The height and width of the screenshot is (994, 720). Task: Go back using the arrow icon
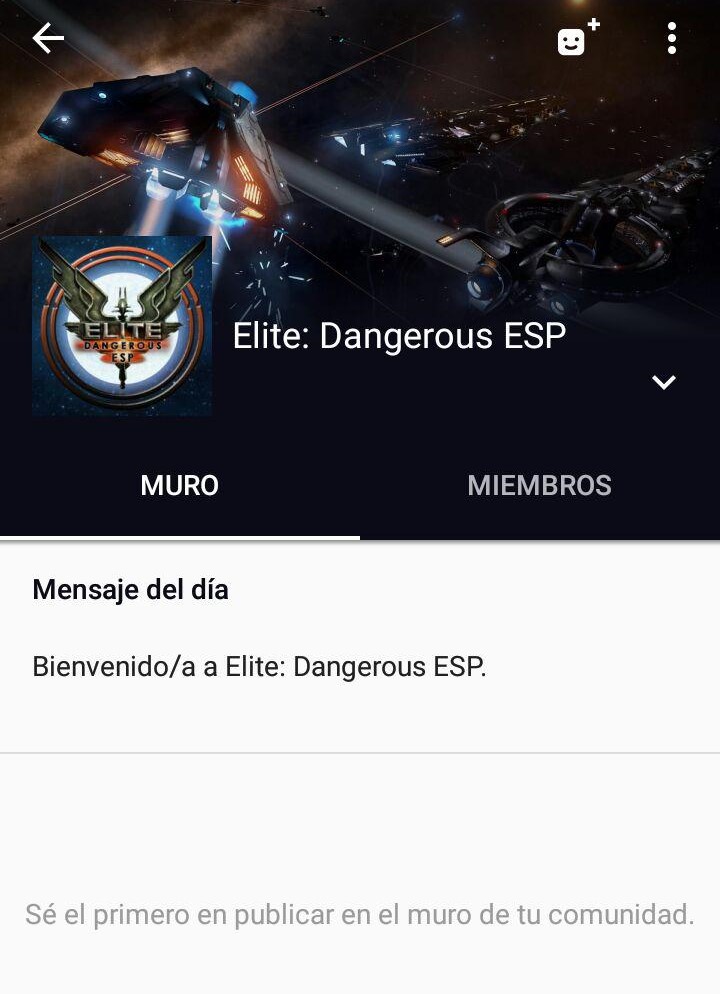47,39
